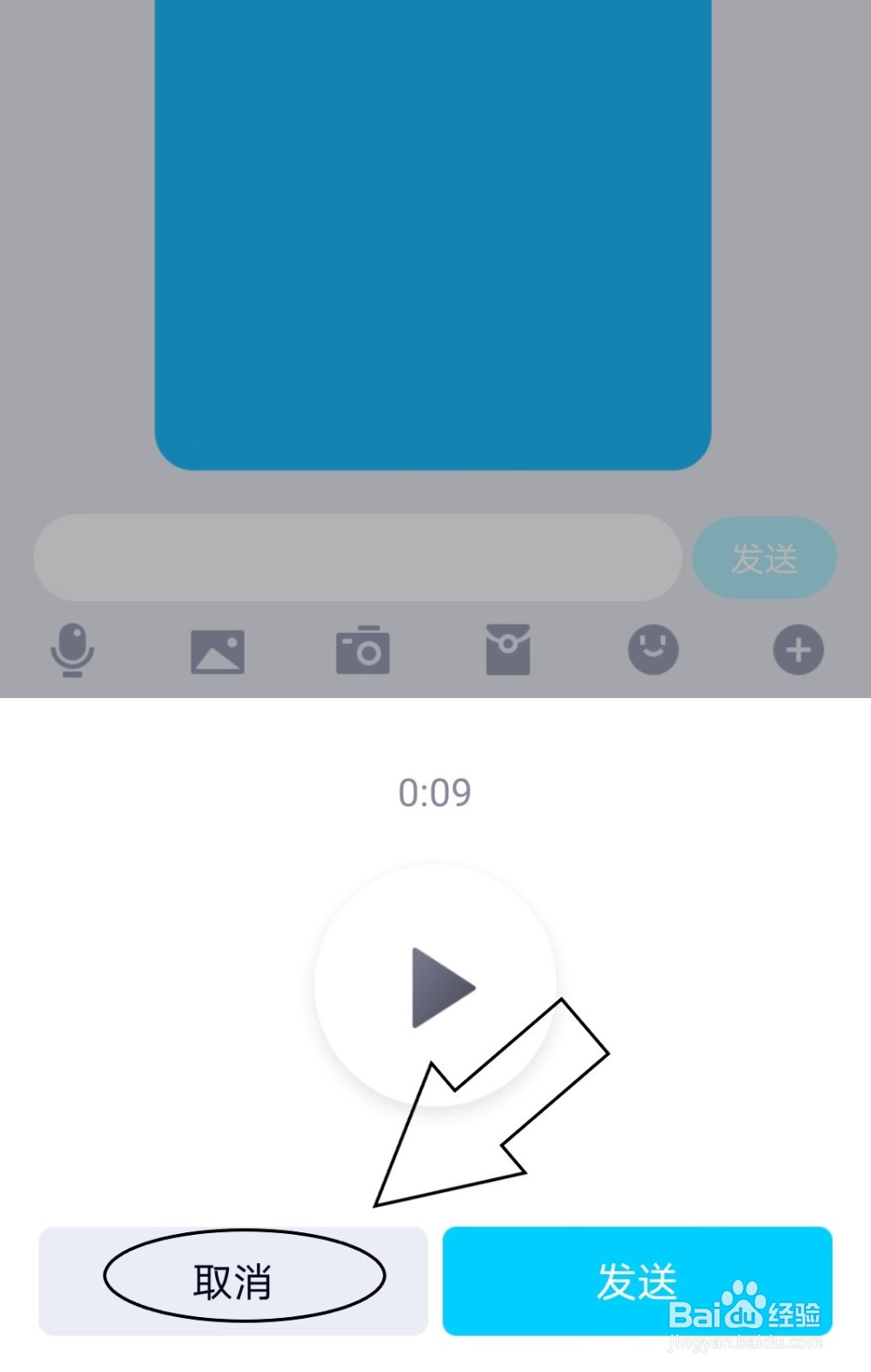Screen dimensions: 871x1372
Task: Select the camera icon to take photo
Action: tap(363, 650)
